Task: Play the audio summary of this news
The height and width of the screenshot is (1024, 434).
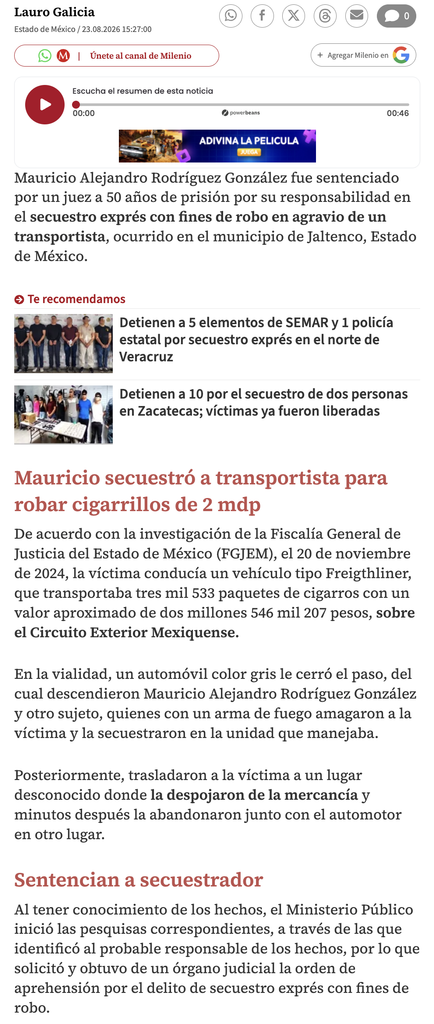Action: click(44, 104)
